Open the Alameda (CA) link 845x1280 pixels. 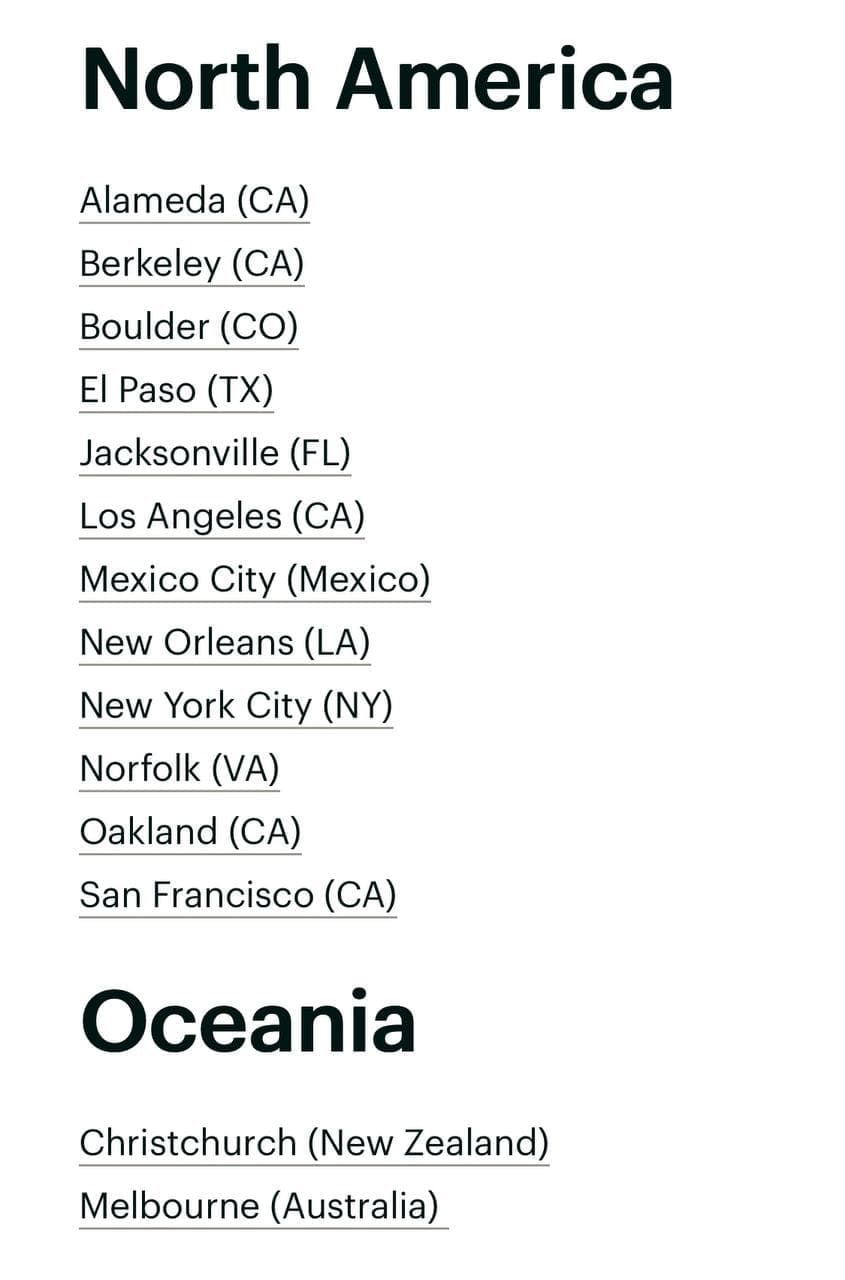pyautogui.click(x=195, y=201)
